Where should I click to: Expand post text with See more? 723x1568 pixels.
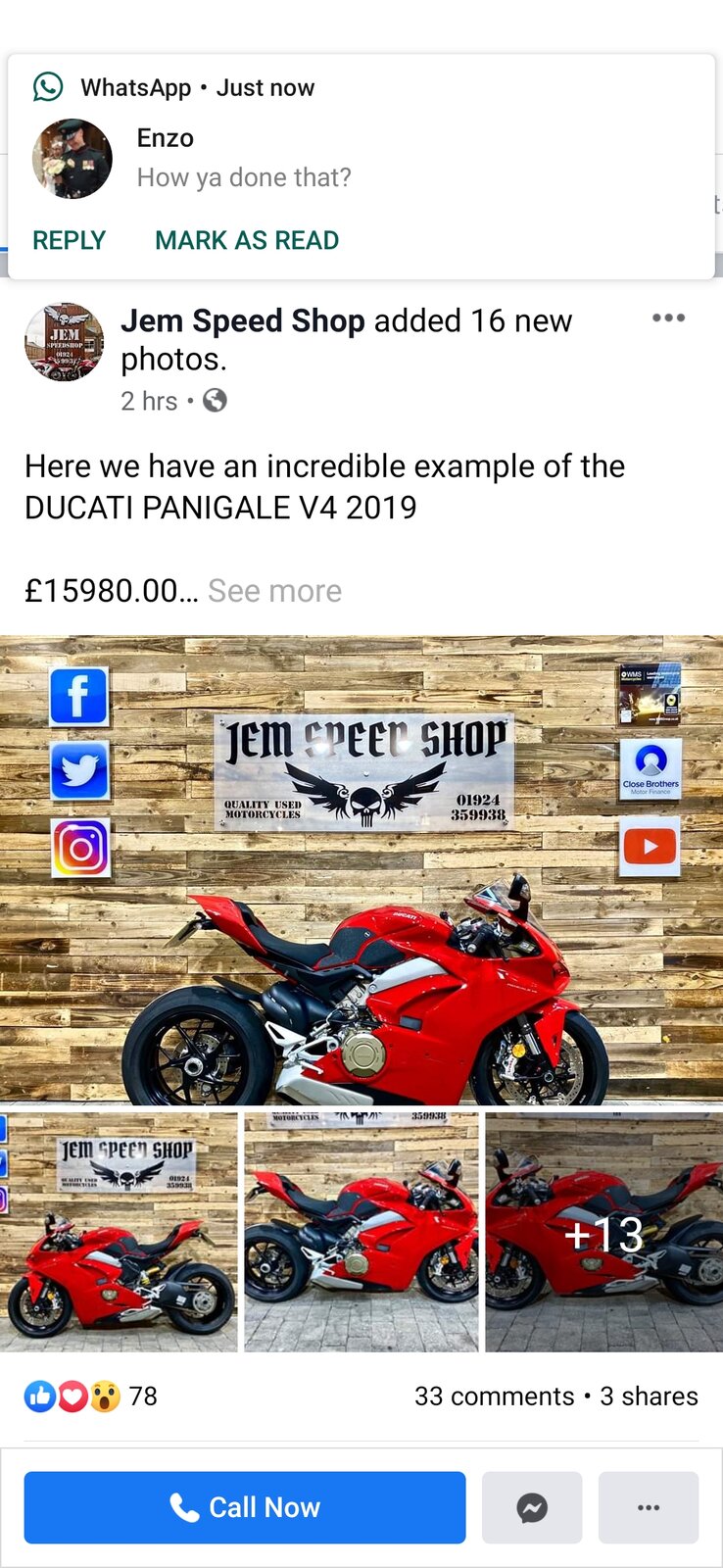[x=274, y=591]
